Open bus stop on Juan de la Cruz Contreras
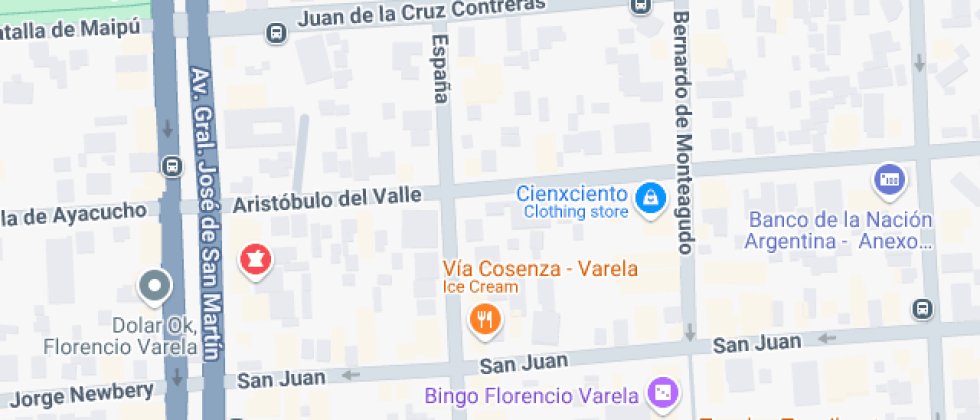The image size is (980, 420). point(276,33)
